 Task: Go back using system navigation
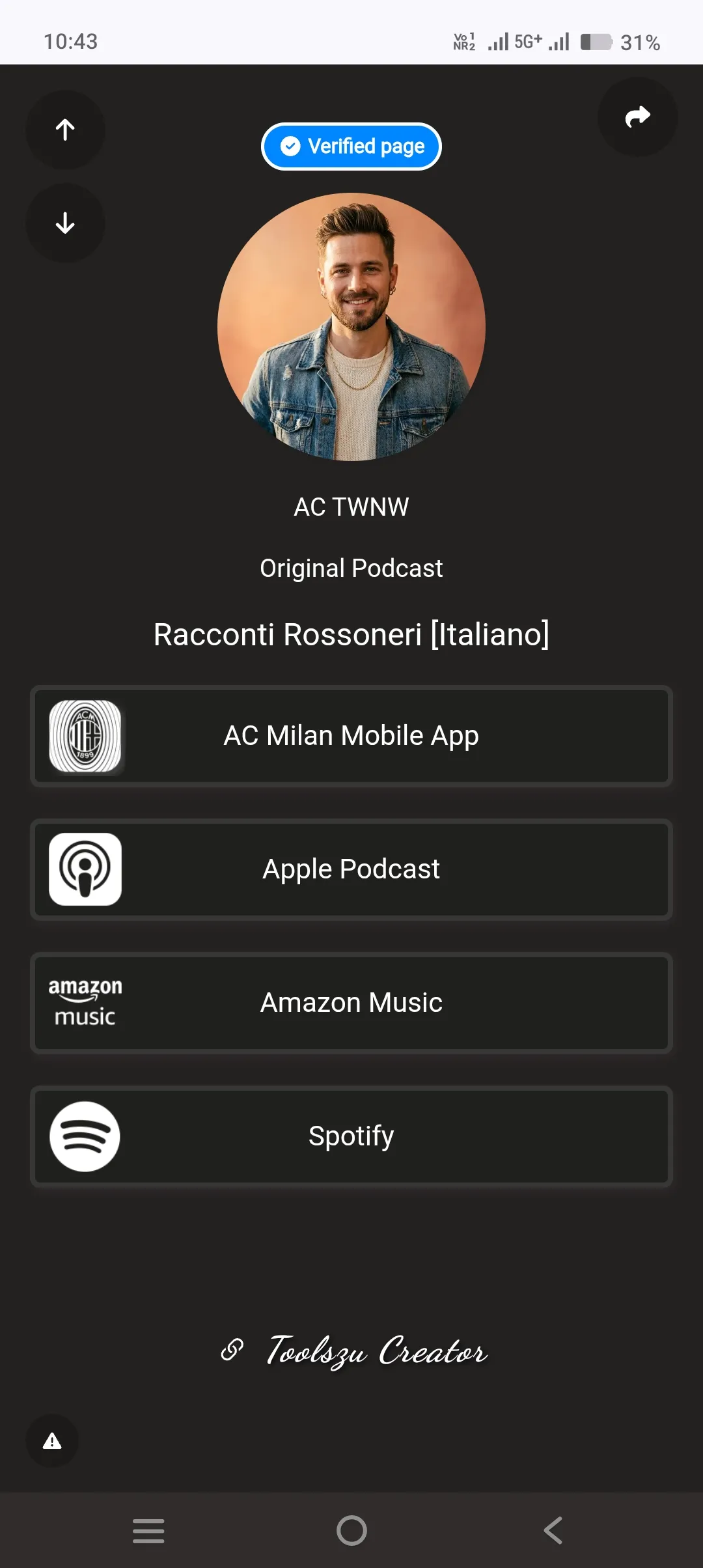(x=553, y=1530)
